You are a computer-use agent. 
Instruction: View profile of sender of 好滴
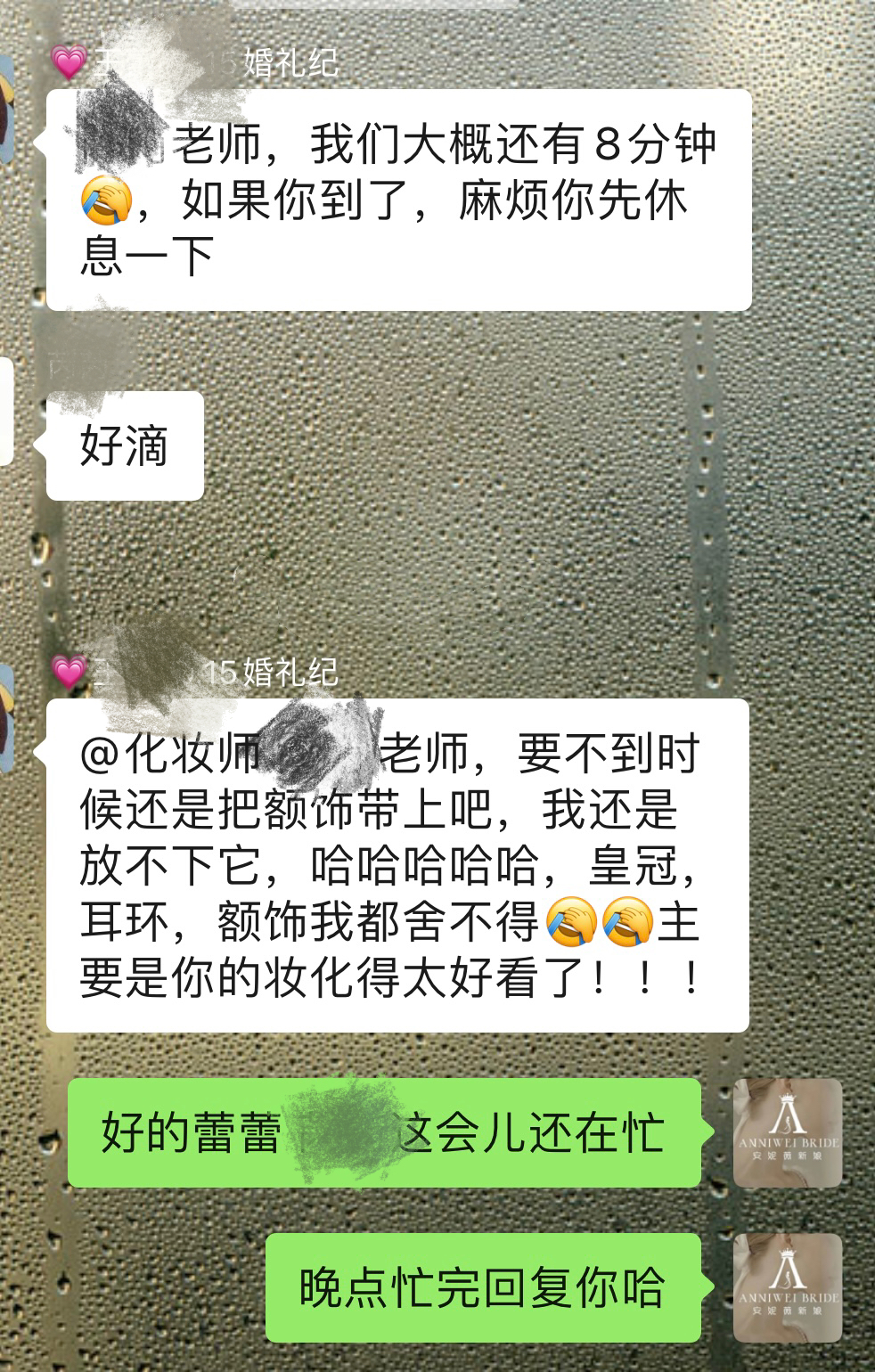[x=5, y=411]
